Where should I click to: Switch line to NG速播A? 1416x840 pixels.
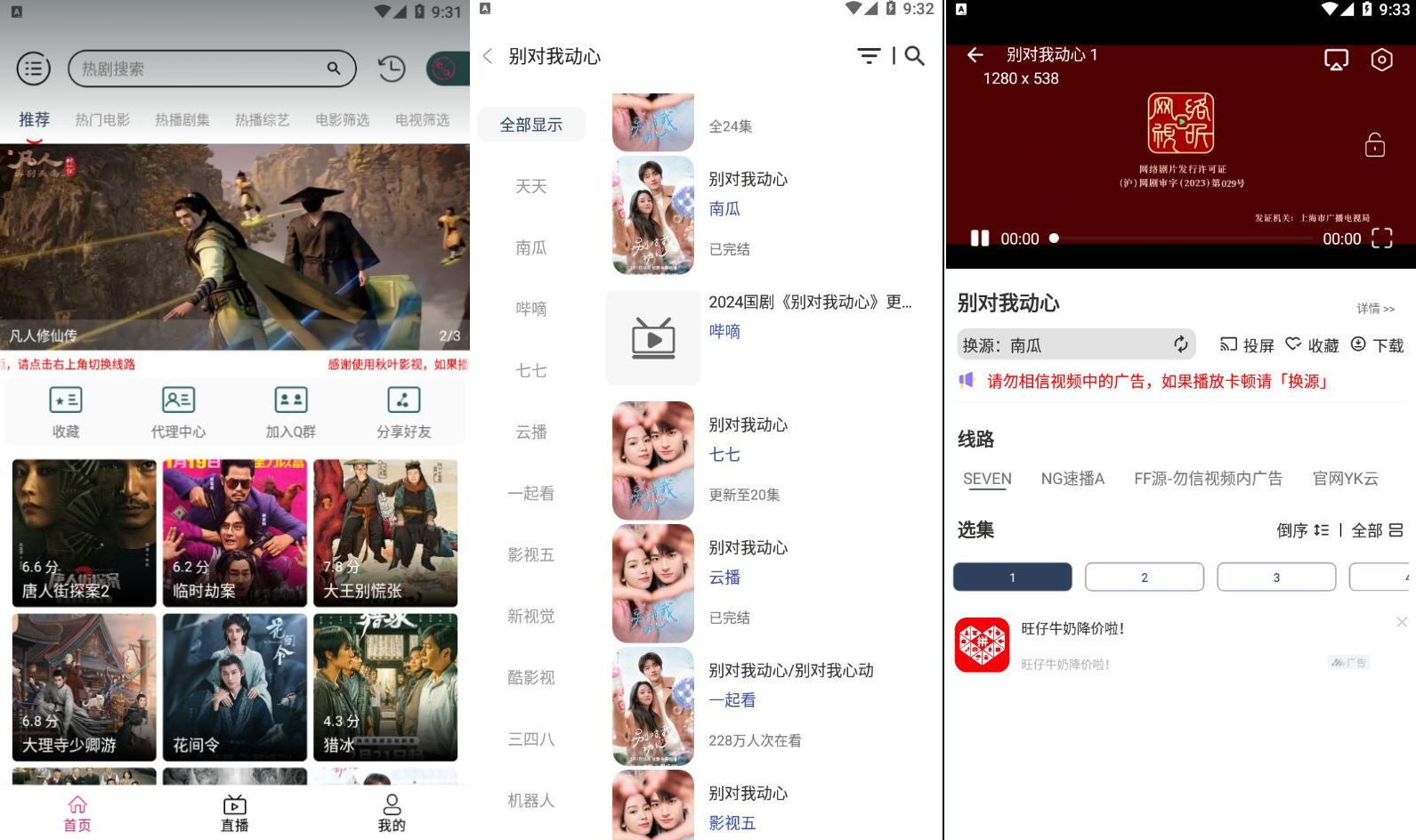click(1072, 479)
